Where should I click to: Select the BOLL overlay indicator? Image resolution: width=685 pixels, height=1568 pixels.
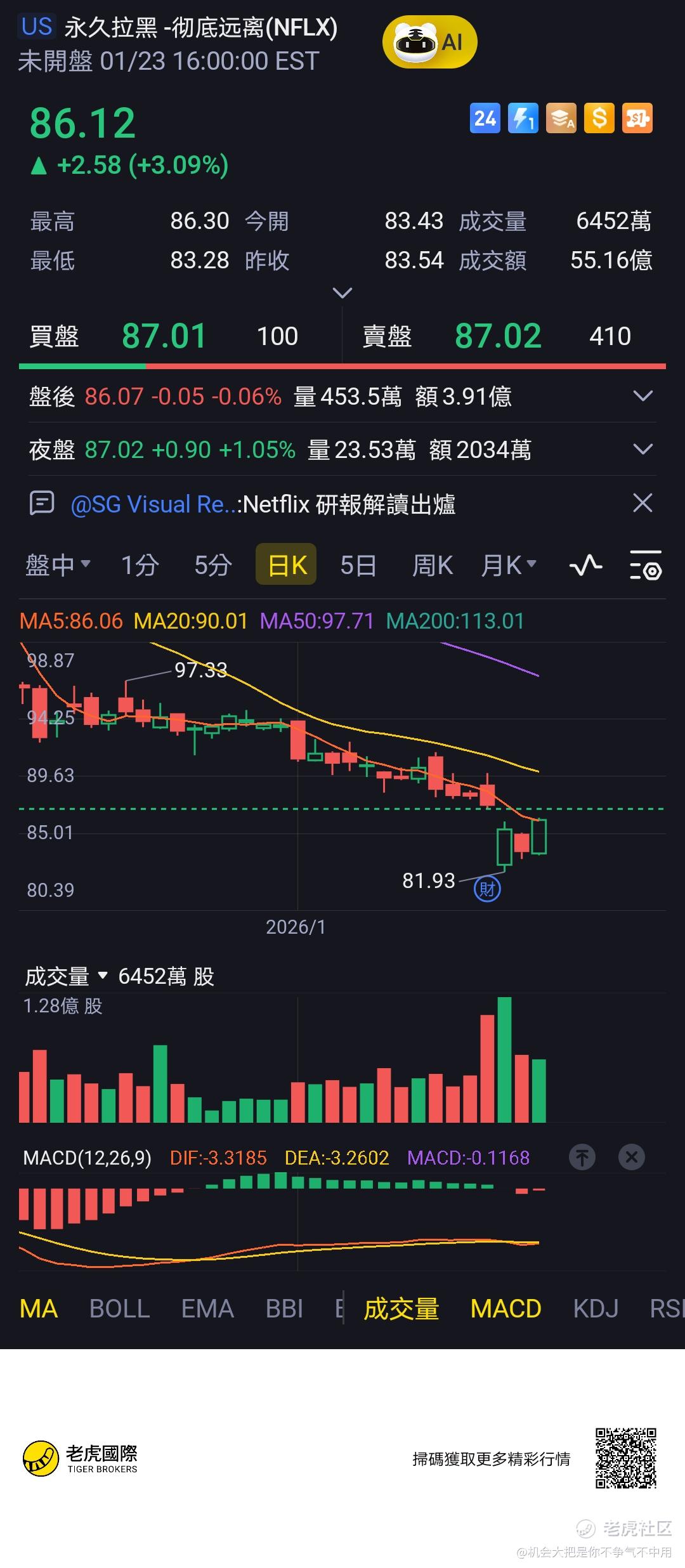pos(119,1309)
